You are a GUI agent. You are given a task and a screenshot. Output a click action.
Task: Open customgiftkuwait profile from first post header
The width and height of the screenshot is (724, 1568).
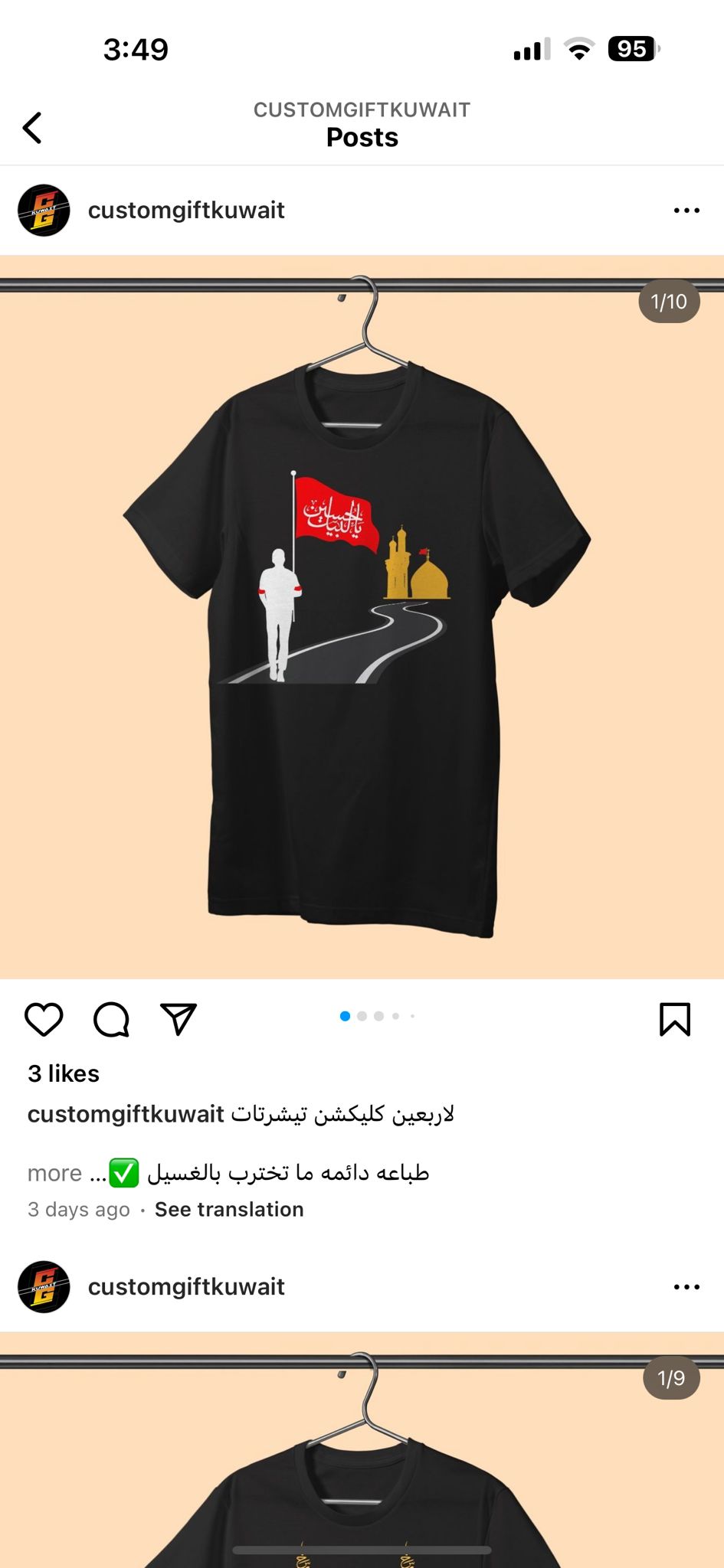click(186, 210)
